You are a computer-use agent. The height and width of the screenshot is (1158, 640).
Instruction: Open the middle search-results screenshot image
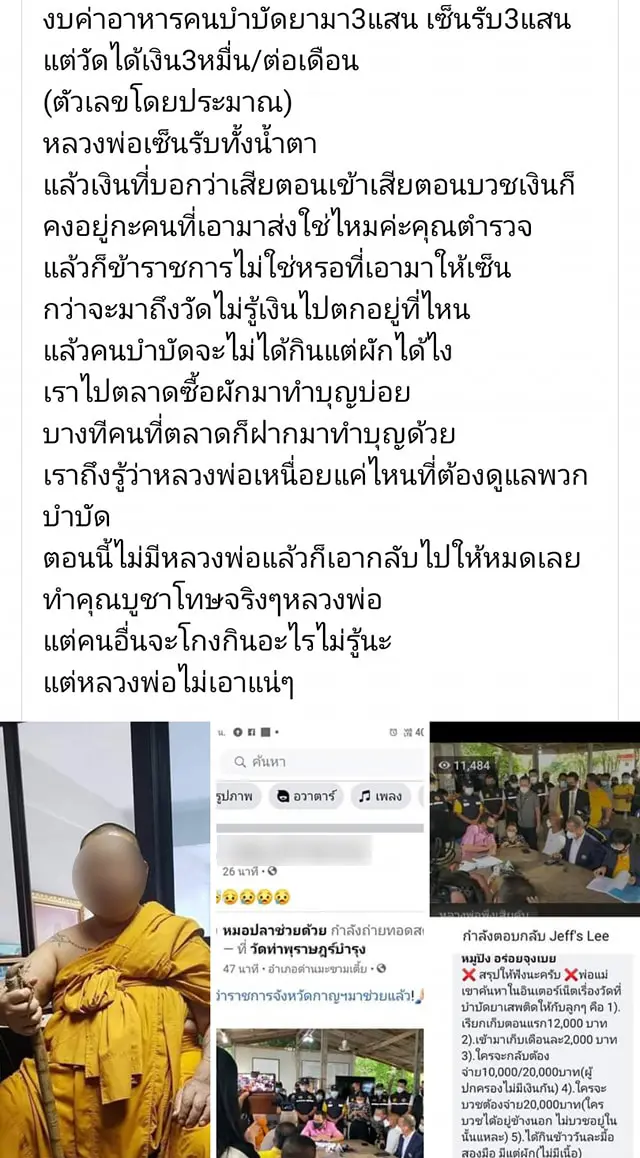click(320, 940)
